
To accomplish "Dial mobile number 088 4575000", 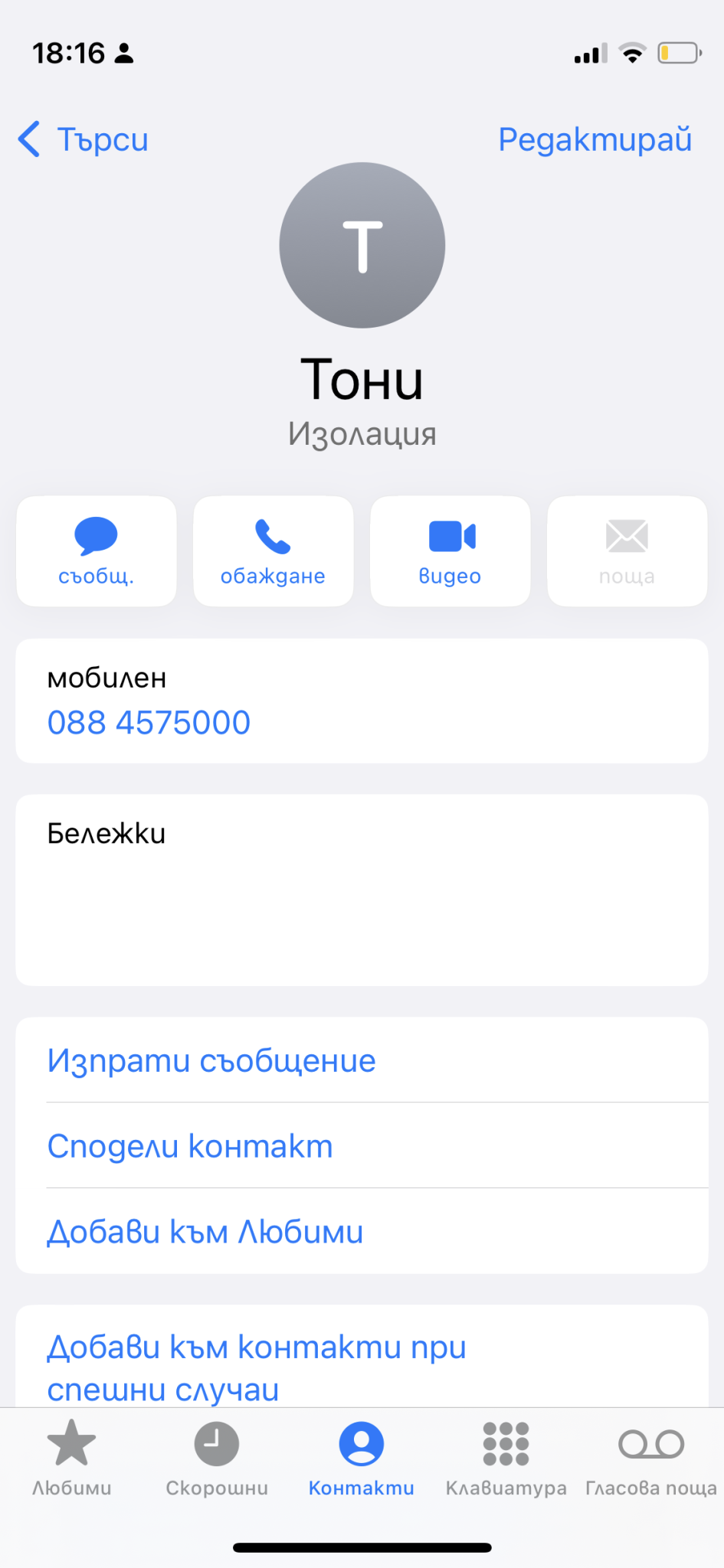I will click(149, 722).
